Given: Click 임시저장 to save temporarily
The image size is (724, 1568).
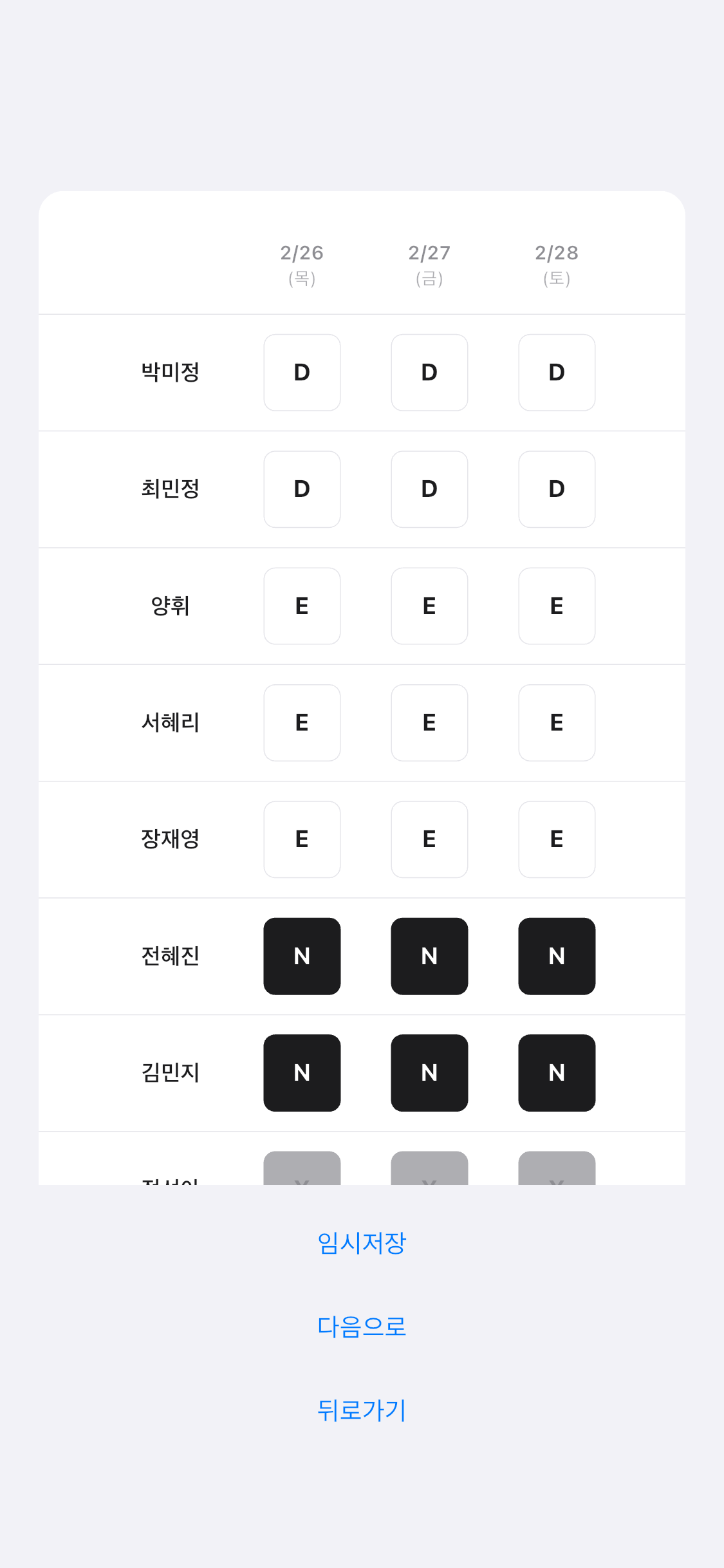Looking at the screenshot, I should [362, 1244].
